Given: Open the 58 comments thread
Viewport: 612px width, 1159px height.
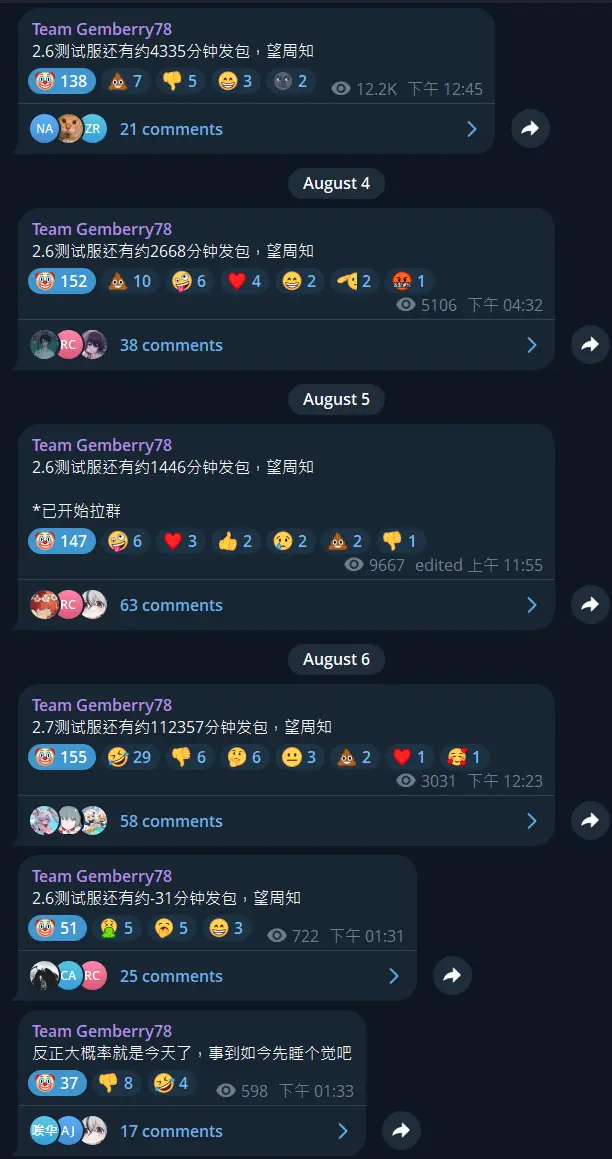Looking at the screenshot, I should [x=171, y=821].
